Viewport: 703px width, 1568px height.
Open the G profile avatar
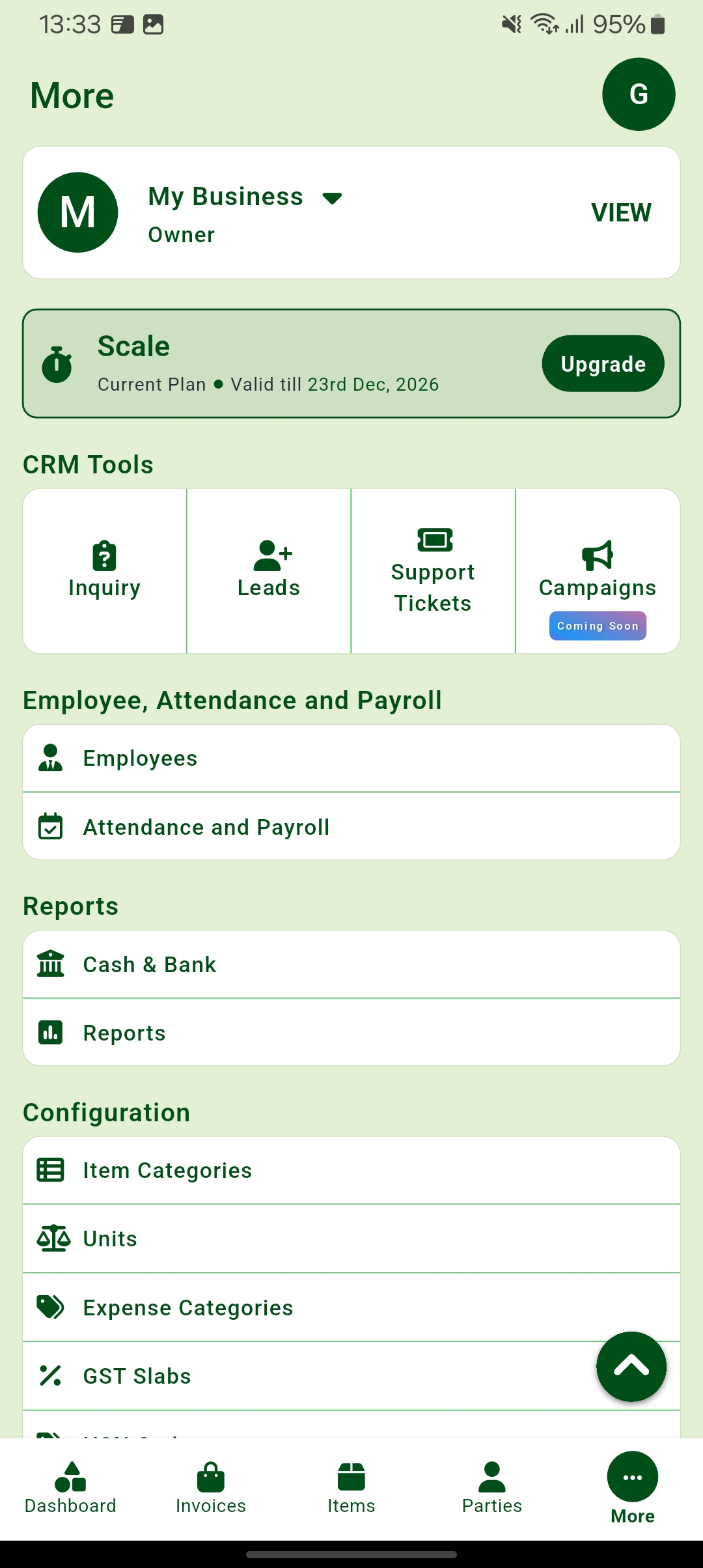pos(639,94)
